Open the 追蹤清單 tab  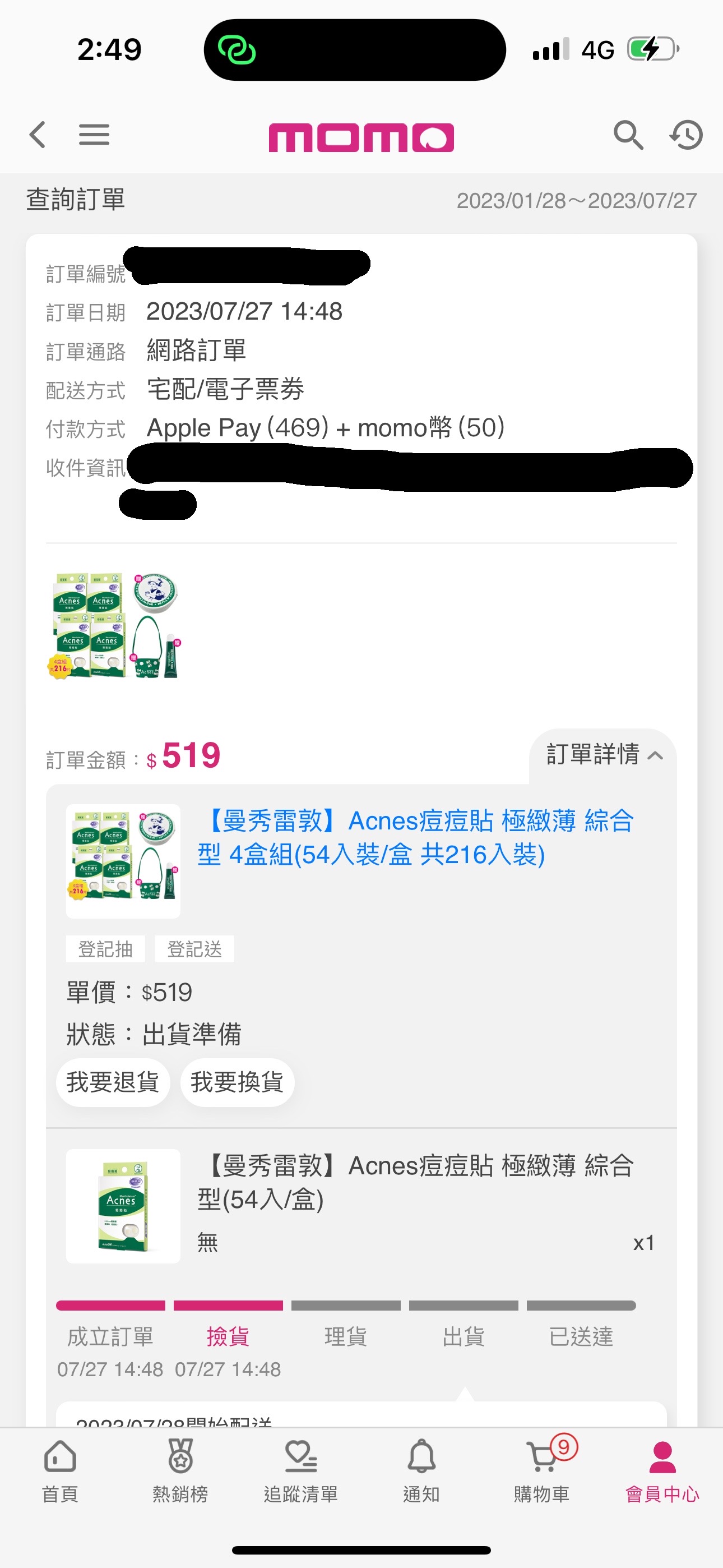[300, 1470]
